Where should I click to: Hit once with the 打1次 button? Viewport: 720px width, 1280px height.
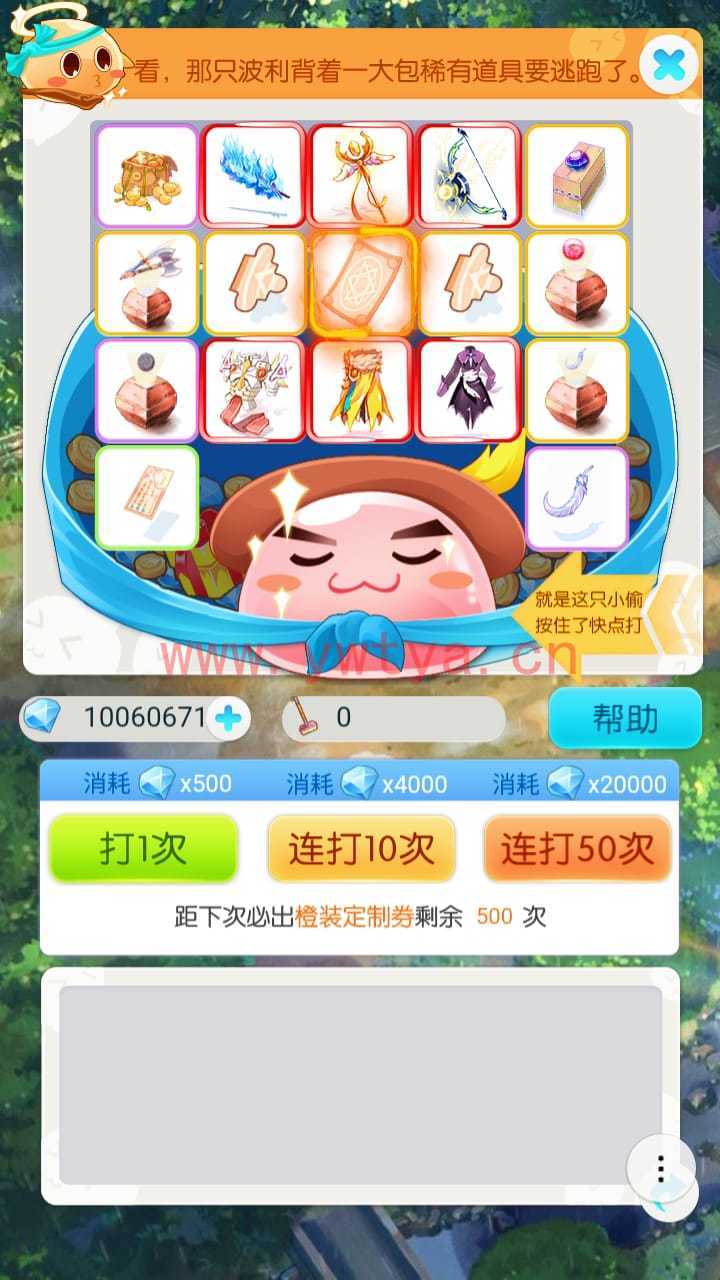tap(143, 849)
